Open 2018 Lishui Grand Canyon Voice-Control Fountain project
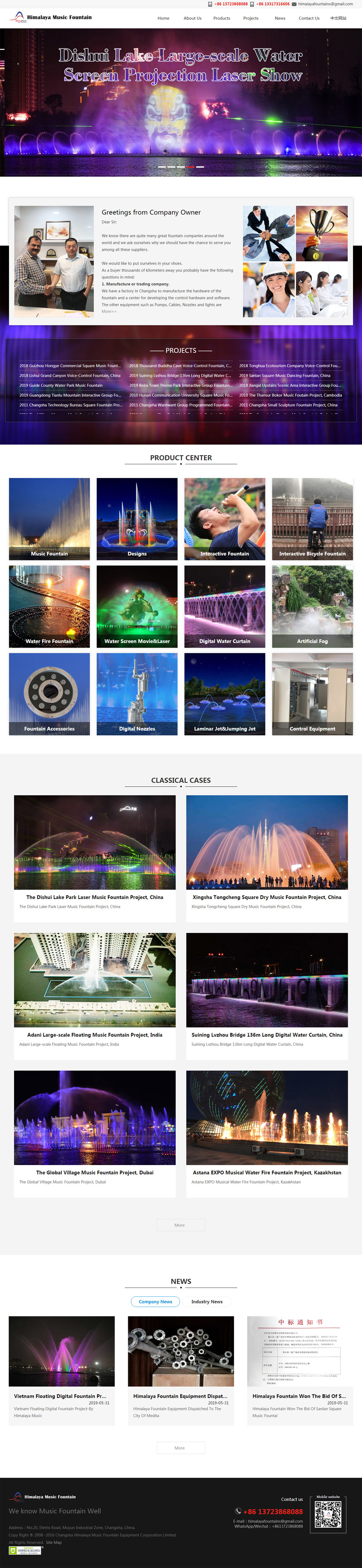This screenshot has height=1568, width=362. pyautogui.click(x=70, y=375)
